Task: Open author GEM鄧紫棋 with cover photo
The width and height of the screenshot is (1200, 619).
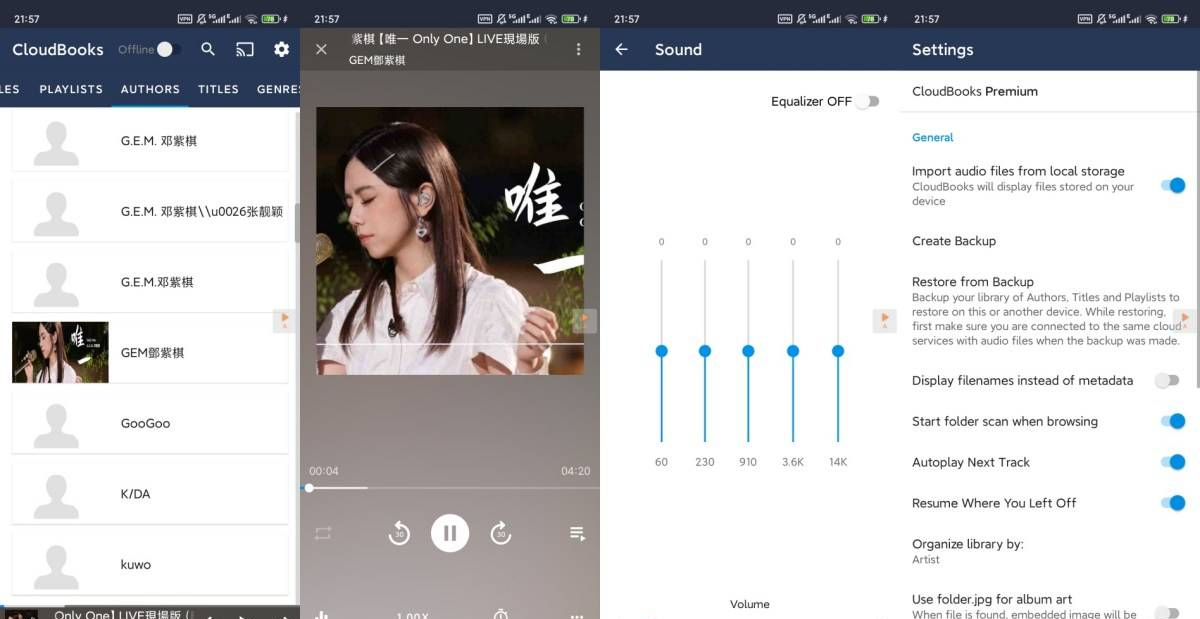Action: click(x=150, y=352)
